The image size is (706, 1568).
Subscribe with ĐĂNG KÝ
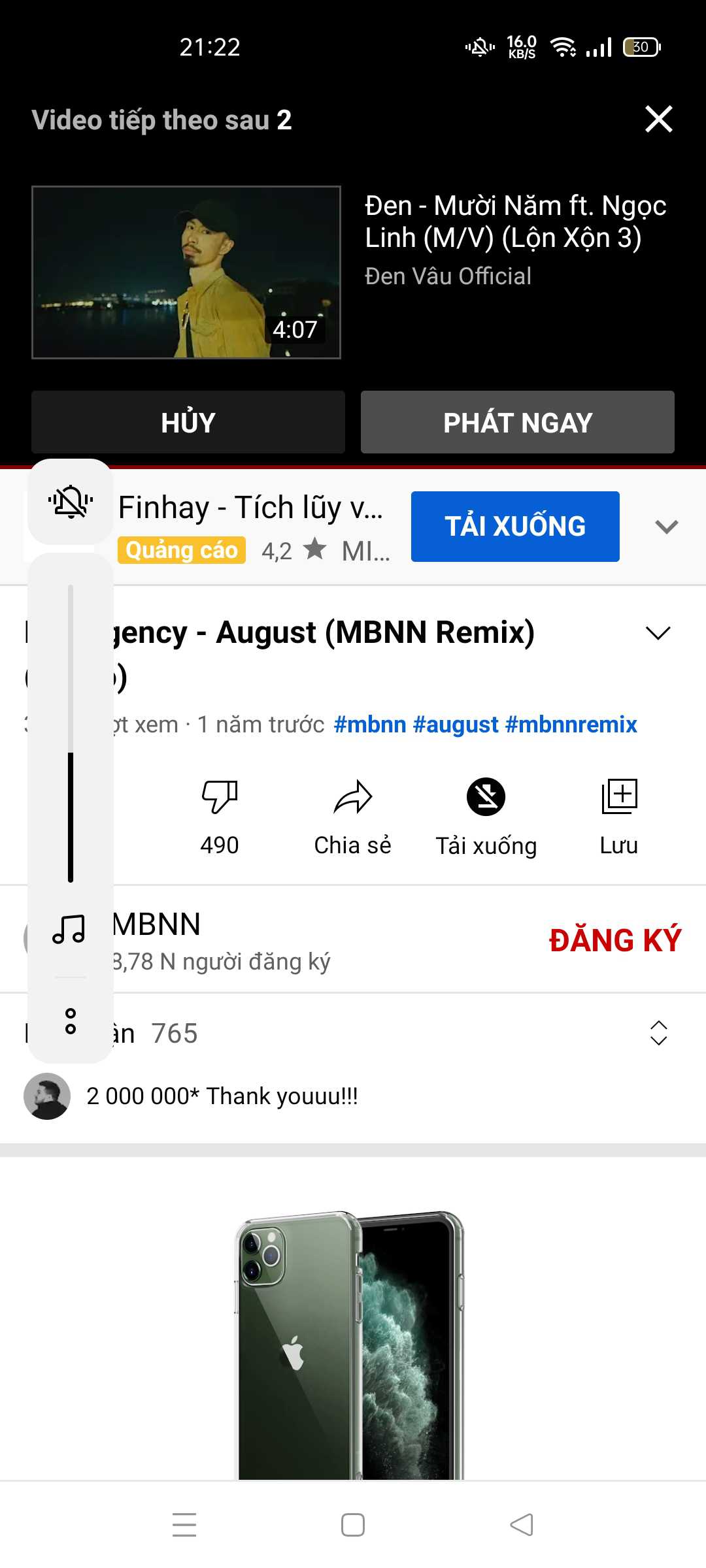click(614, 940)
